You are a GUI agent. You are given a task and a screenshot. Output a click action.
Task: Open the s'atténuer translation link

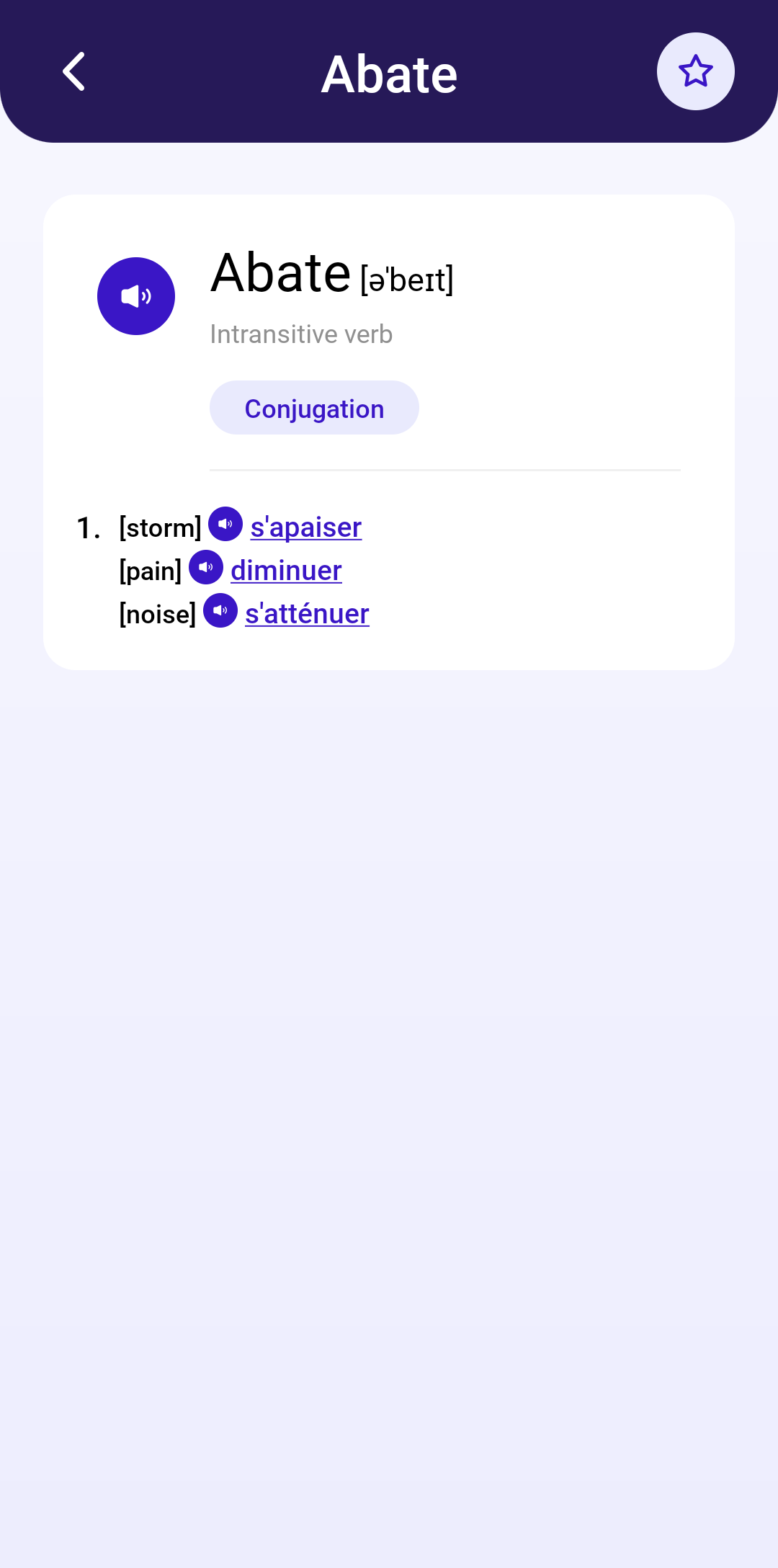307,614
